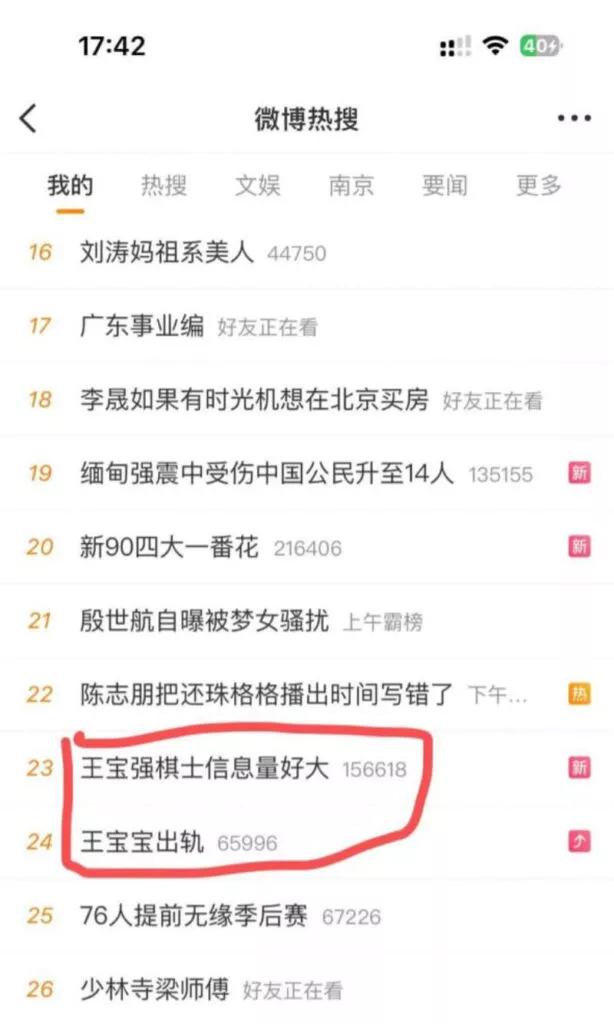
Task: Switch to the 文娱 tab
Action: [258, 185]
